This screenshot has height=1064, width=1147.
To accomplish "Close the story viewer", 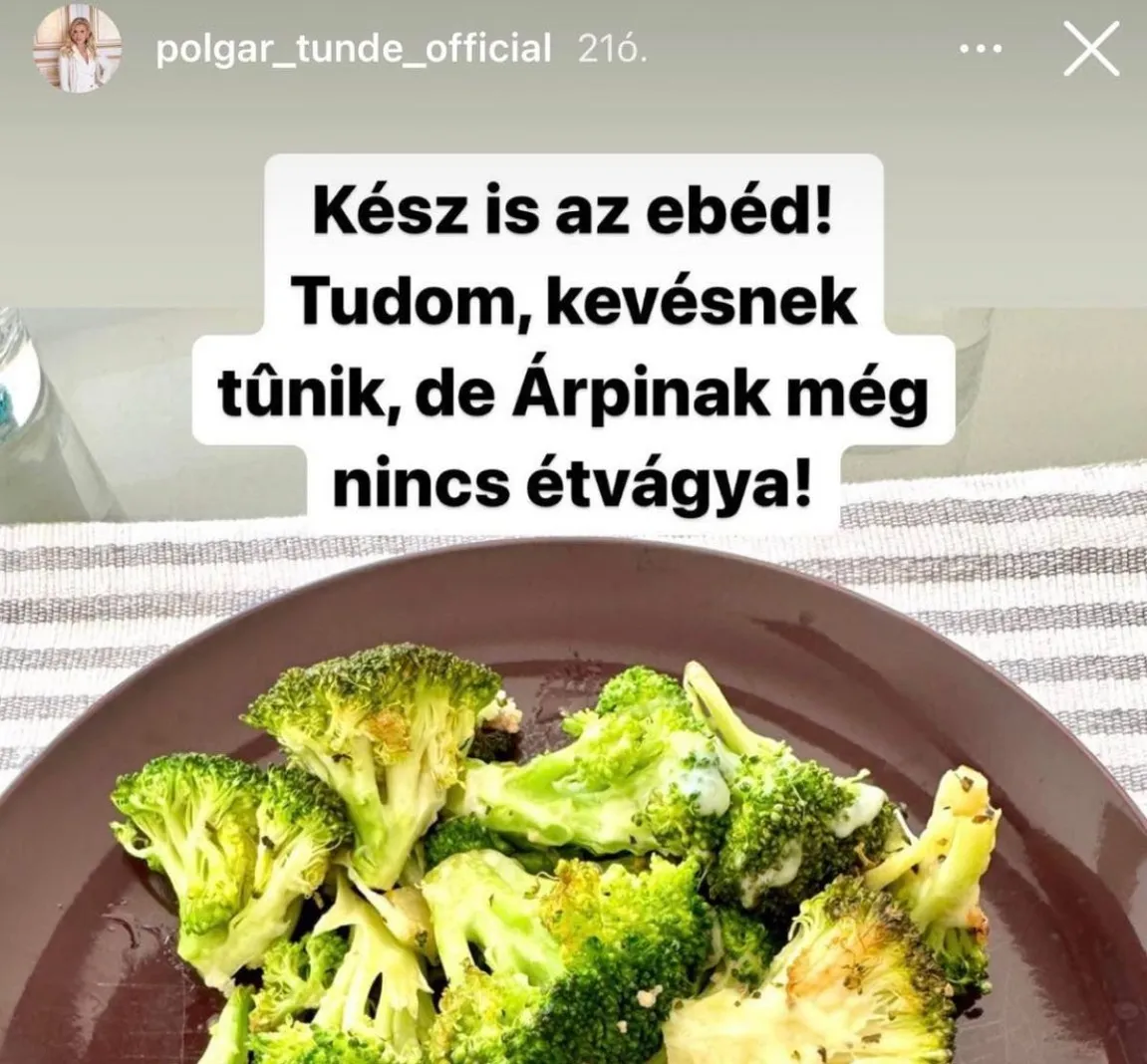I will pos(1090,49).
